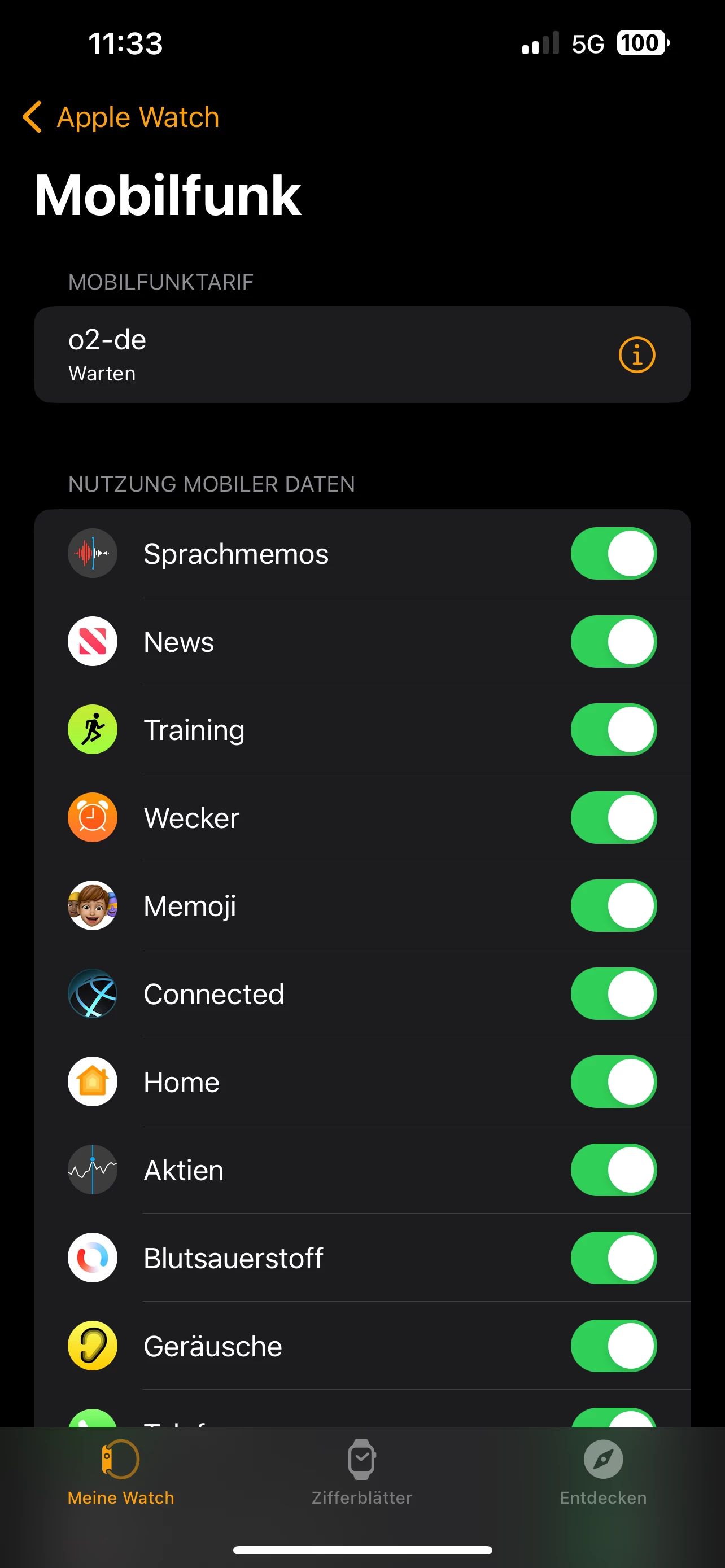Select the Meine Watch tab
725x1568 pixels.
[120, 1472]
